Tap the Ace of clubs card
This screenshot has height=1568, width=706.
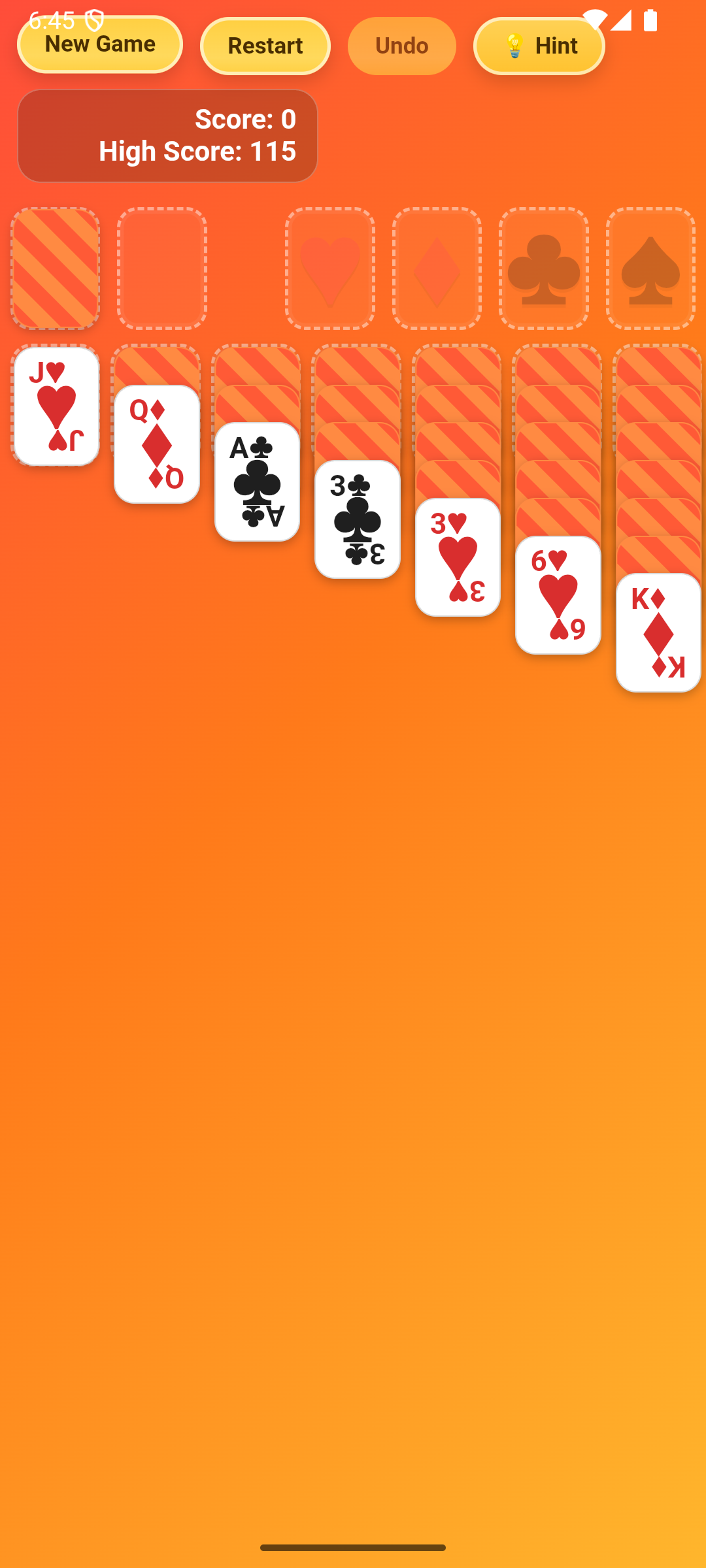257,482
